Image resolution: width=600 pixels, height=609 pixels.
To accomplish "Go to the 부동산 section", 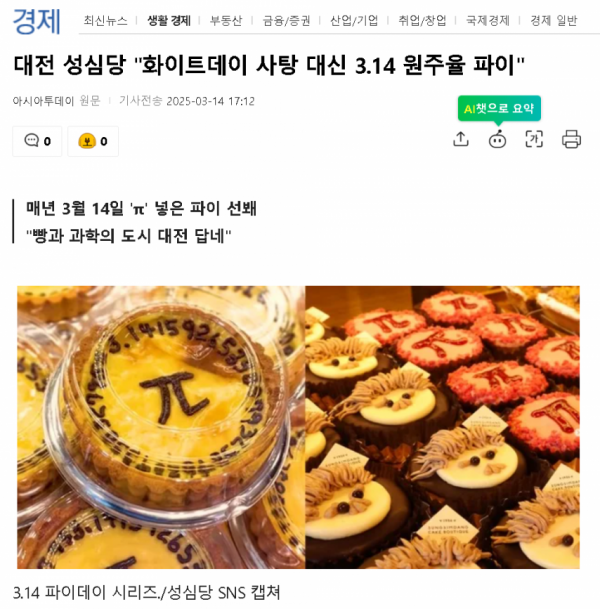I will [x=225, y=20].
